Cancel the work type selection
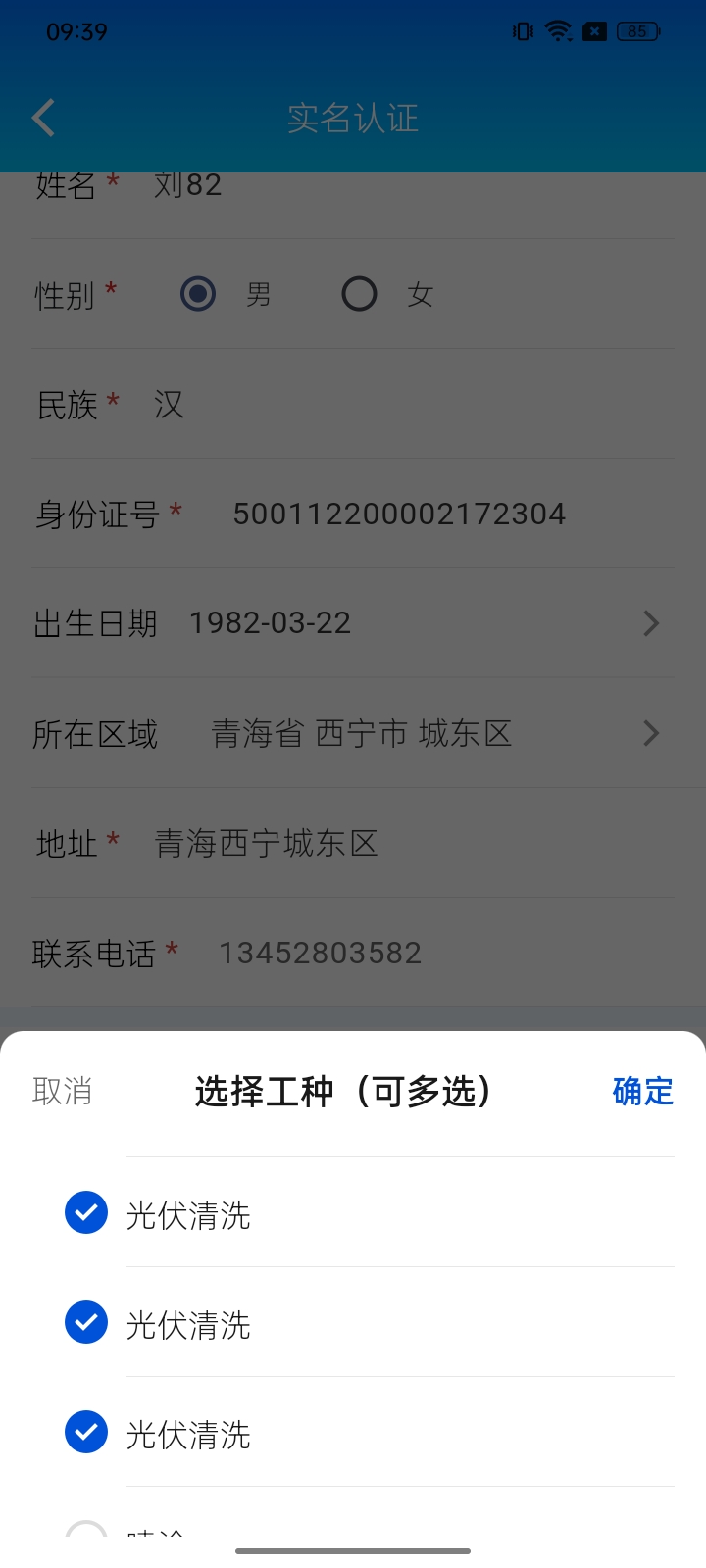The image size is (706, 1568). [x=63, y=1091]
